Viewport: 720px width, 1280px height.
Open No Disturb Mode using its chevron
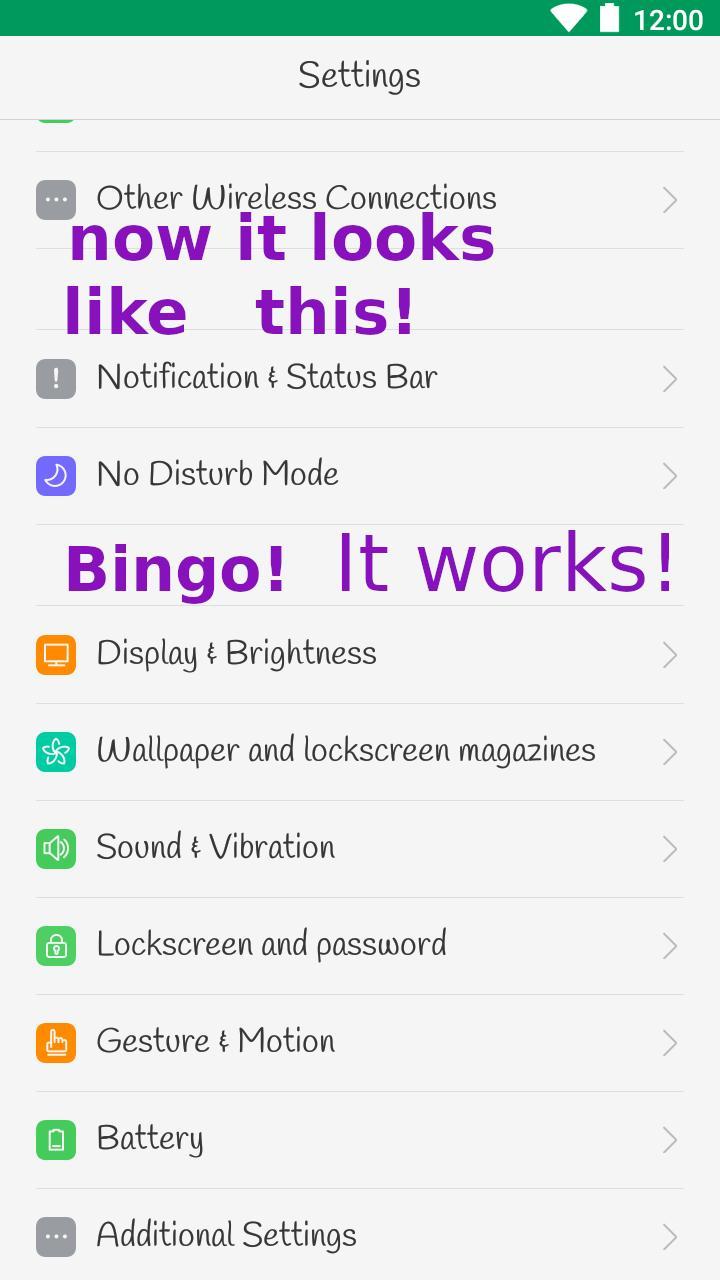point(668,475)
